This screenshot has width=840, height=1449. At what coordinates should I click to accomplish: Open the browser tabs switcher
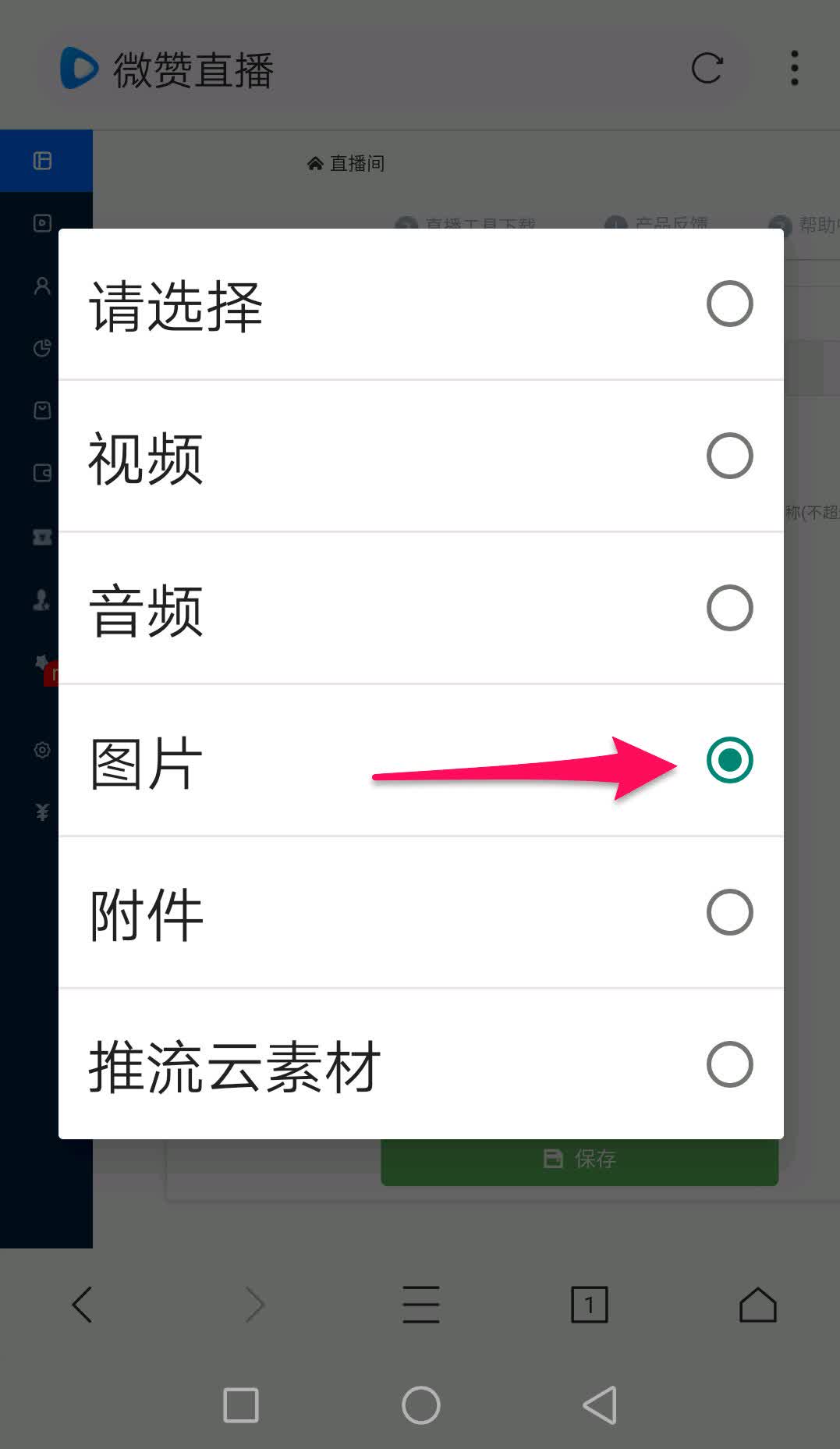[x=590, y=1305]
